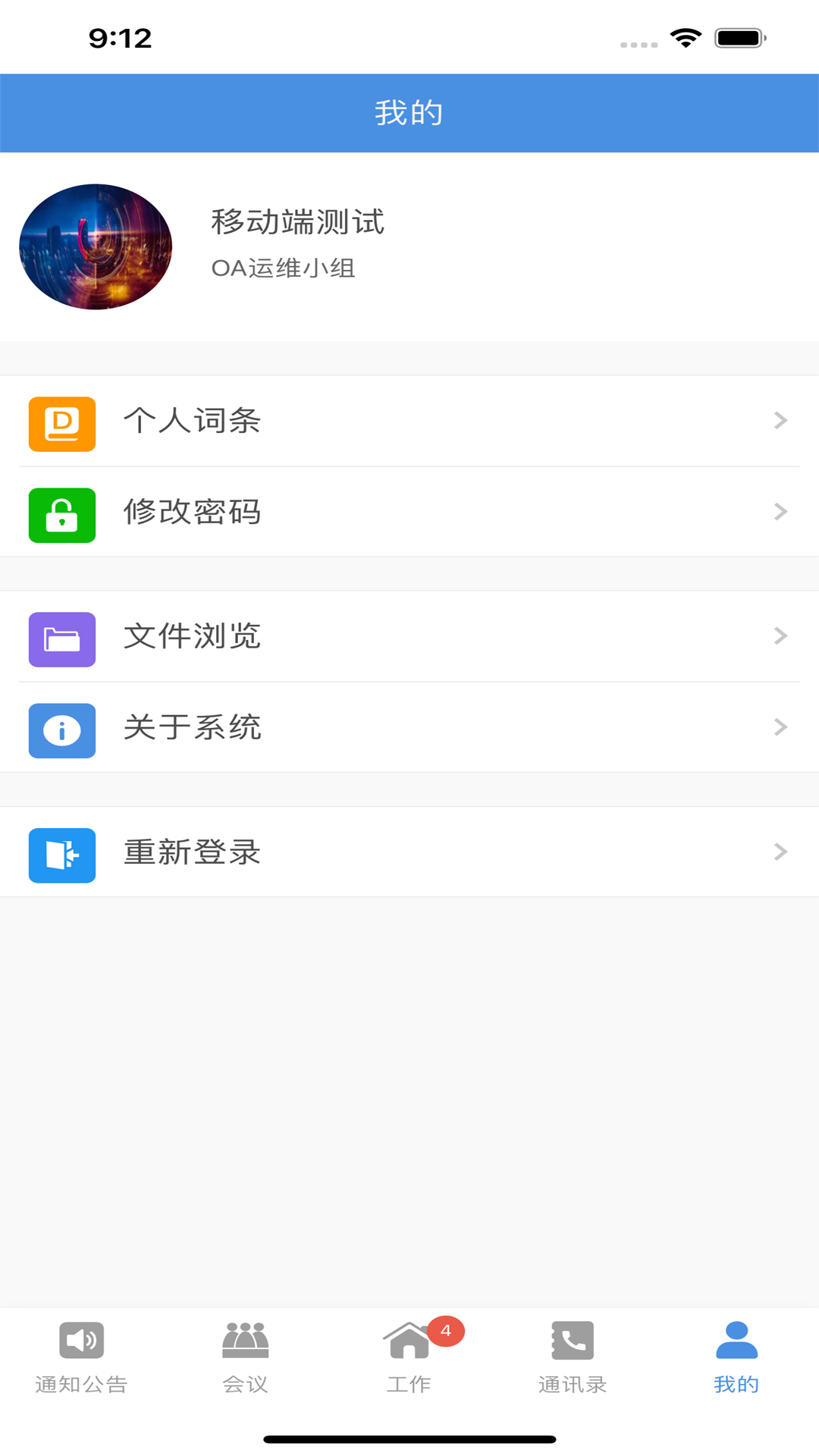Open the 关于系统 entry
Screen dimensions: 819x1456
(409, 728)
